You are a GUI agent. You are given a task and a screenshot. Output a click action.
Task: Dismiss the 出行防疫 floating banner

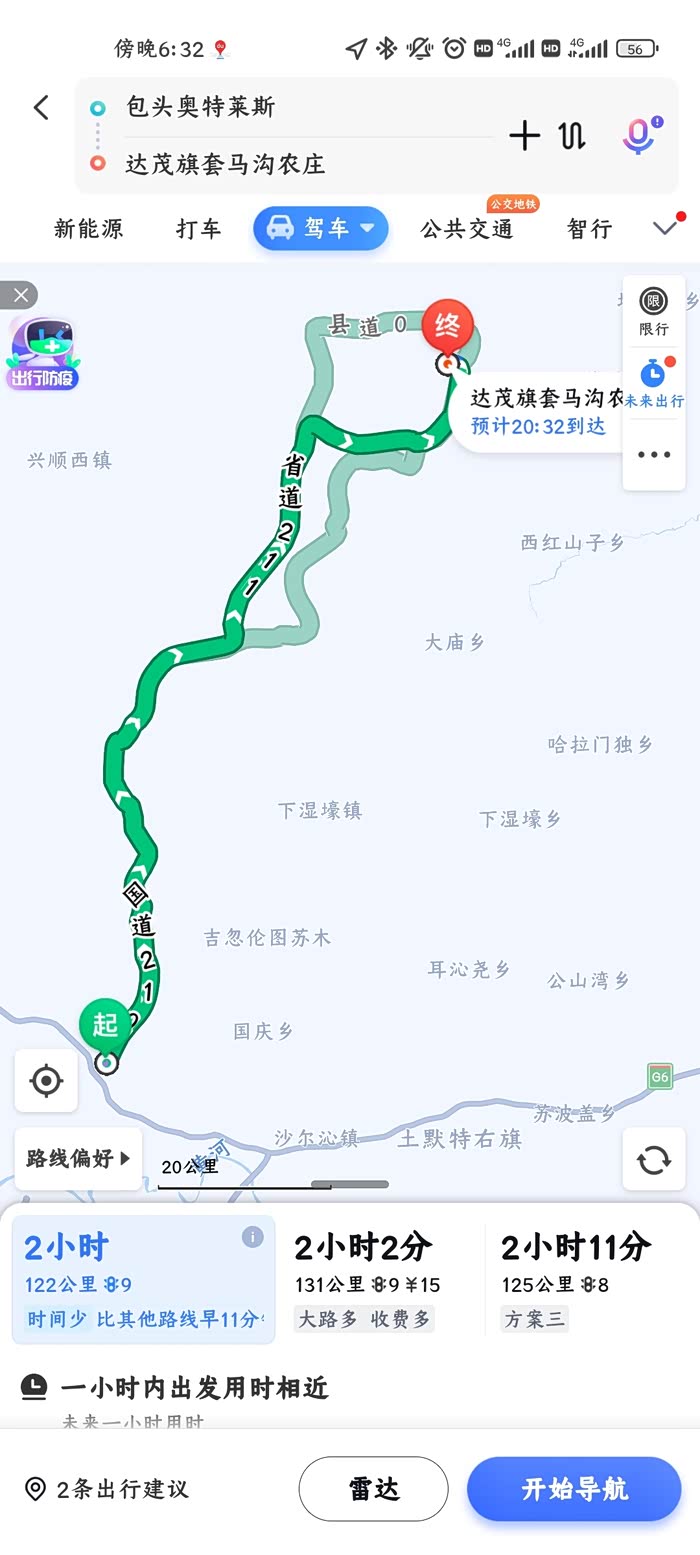(x=20, y=295)
